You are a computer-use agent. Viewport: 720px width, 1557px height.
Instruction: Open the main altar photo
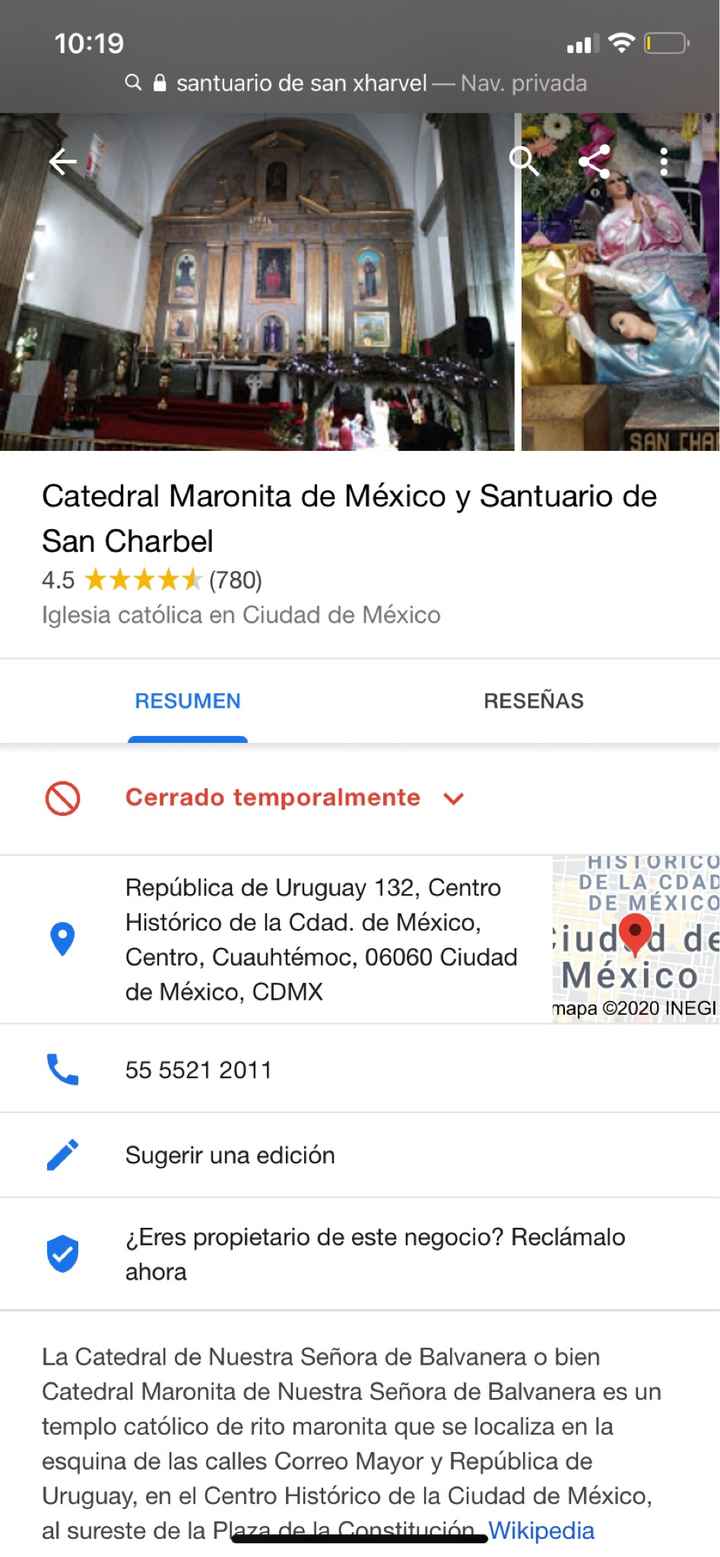pos(257,281)
